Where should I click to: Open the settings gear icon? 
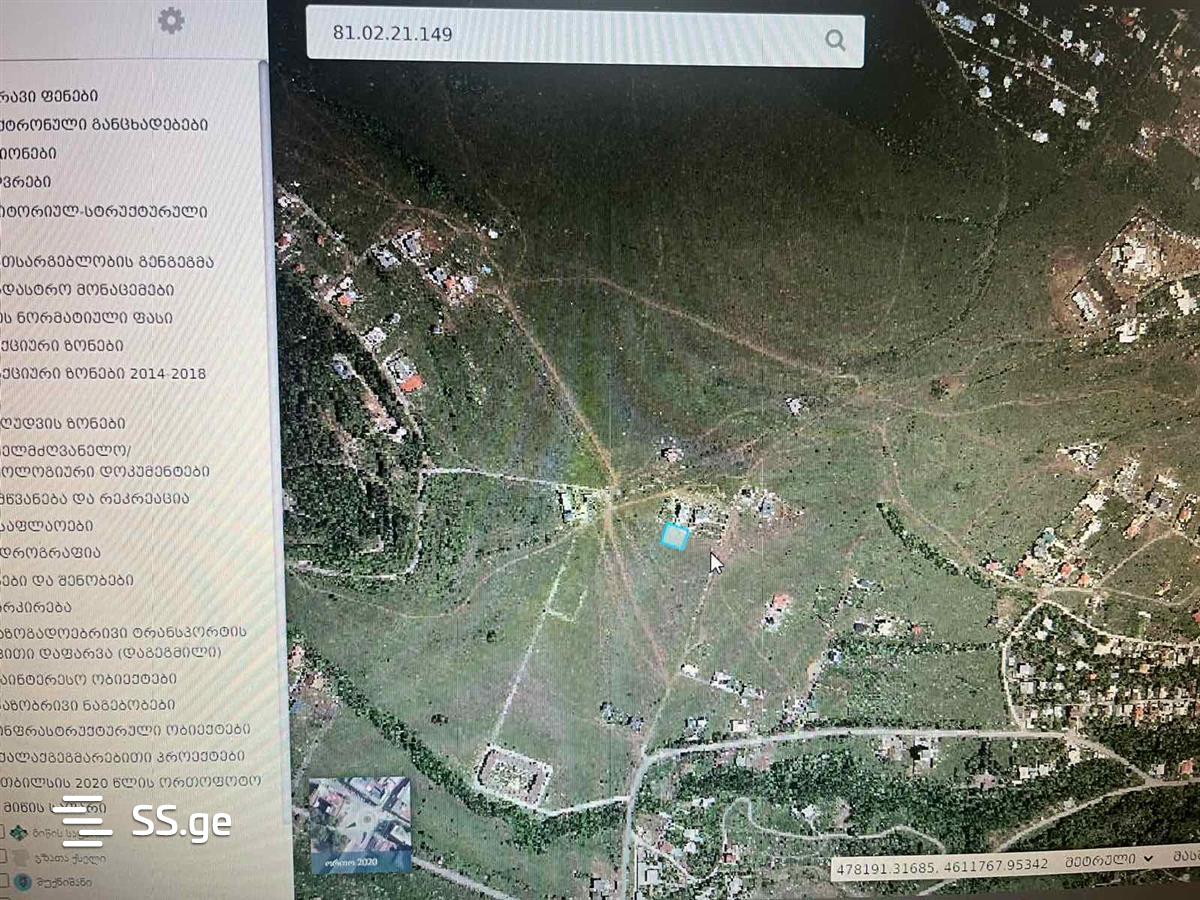point(171,21)
